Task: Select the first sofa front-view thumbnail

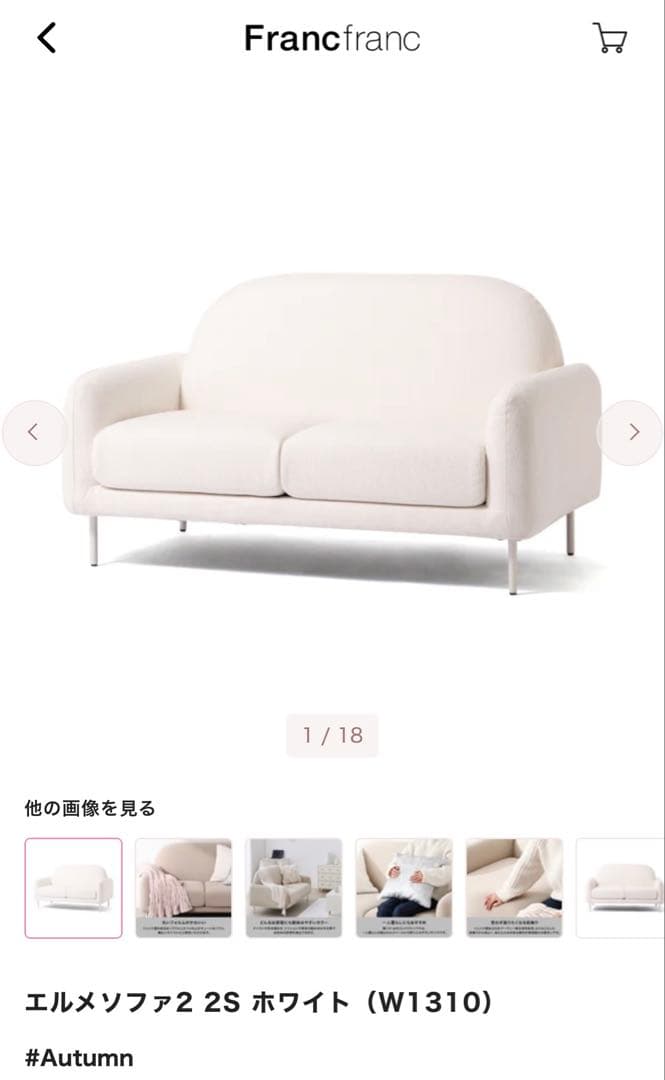Action: pyautogui.click(x=73, y=888)
